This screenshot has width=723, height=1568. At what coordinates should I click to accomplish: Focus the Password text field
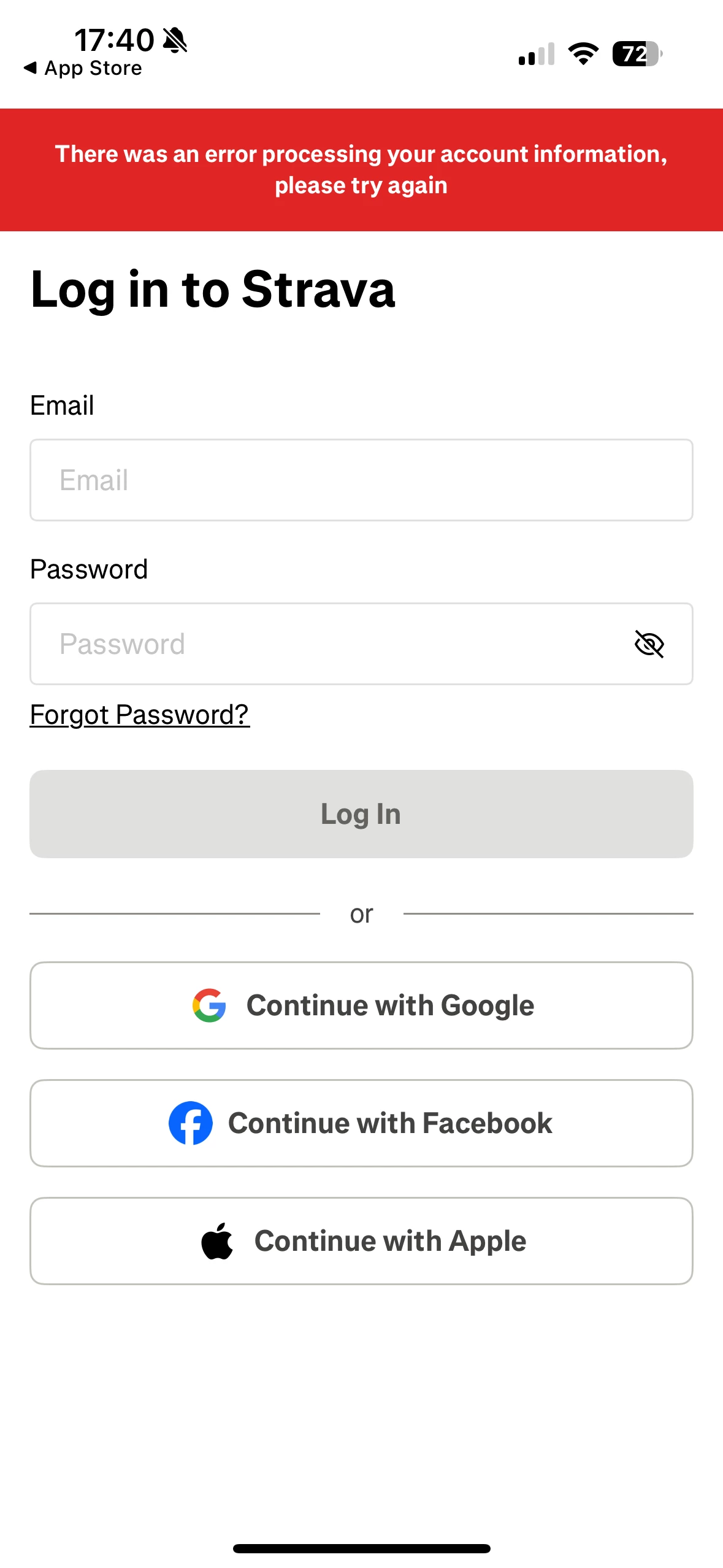point(331,644)
